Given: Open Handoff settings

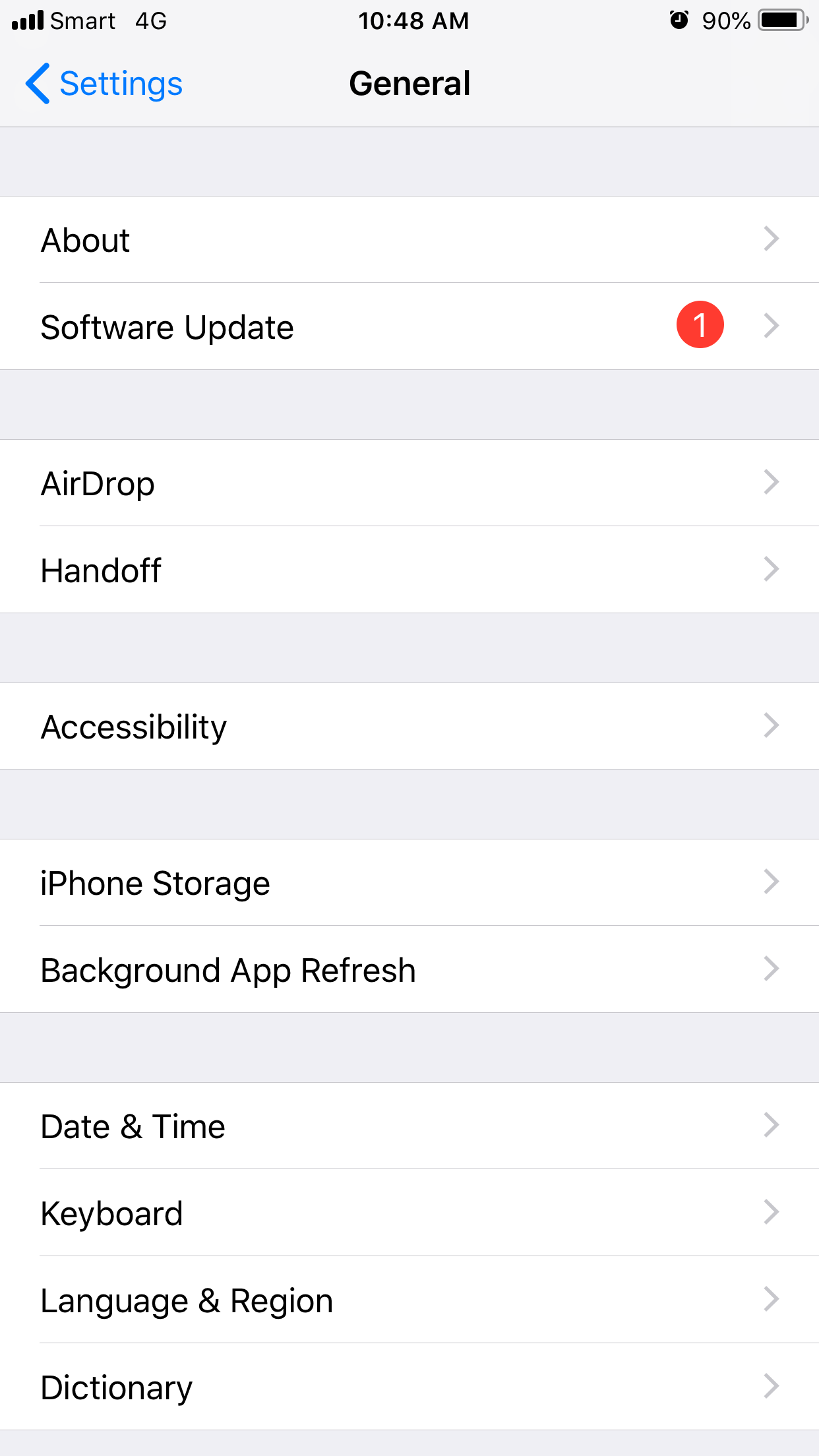Looking at the screenshot, I should coord(409,570).
